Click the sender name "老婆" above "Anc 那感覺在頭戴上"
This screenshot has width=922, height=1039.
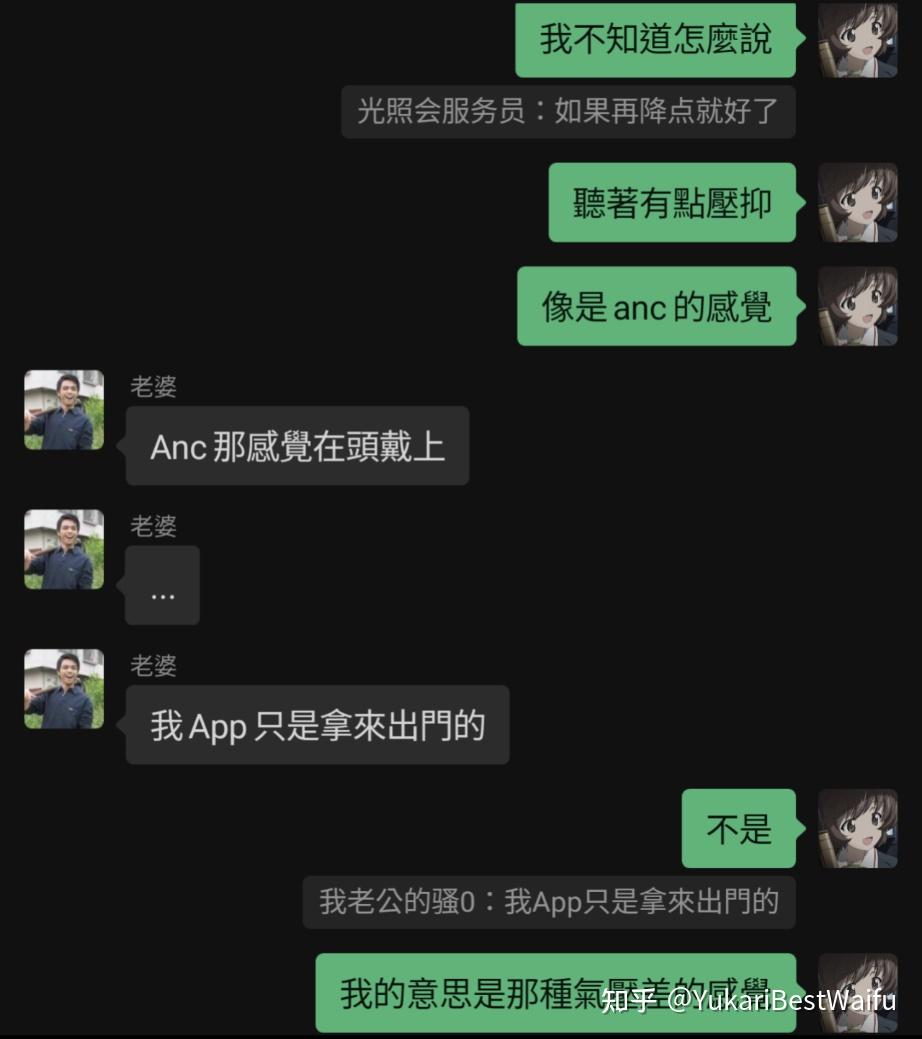[152, 388]
